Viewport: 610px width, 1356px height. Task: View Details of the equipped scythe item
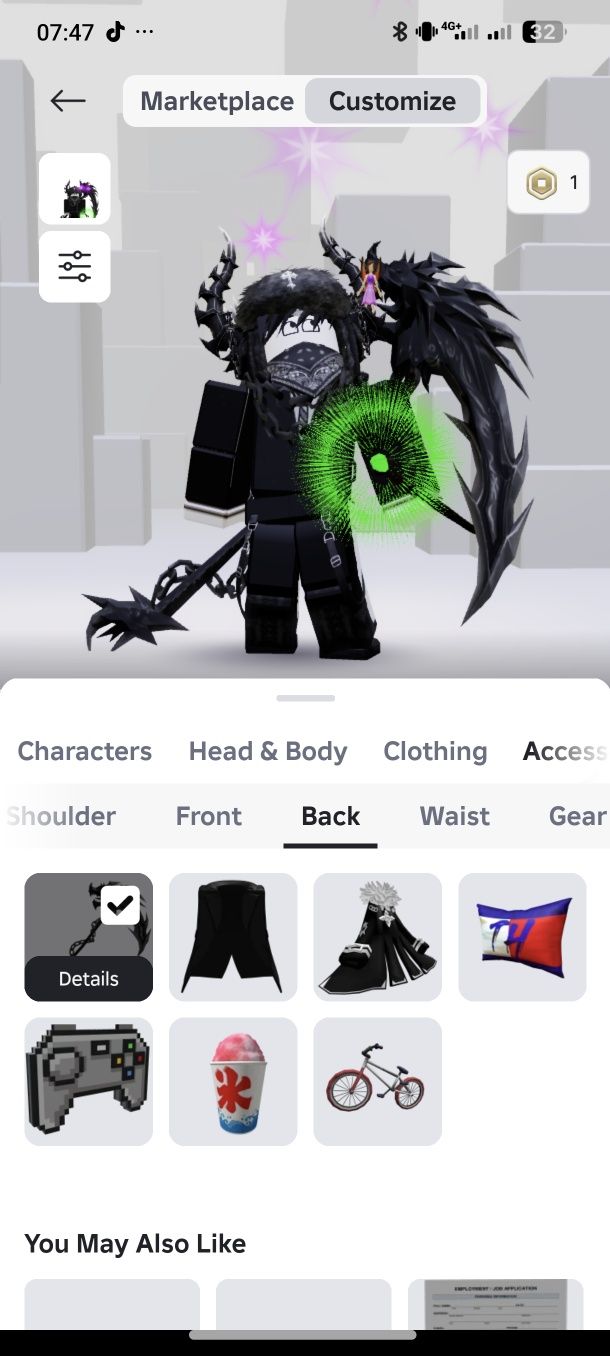pos(89,979)
